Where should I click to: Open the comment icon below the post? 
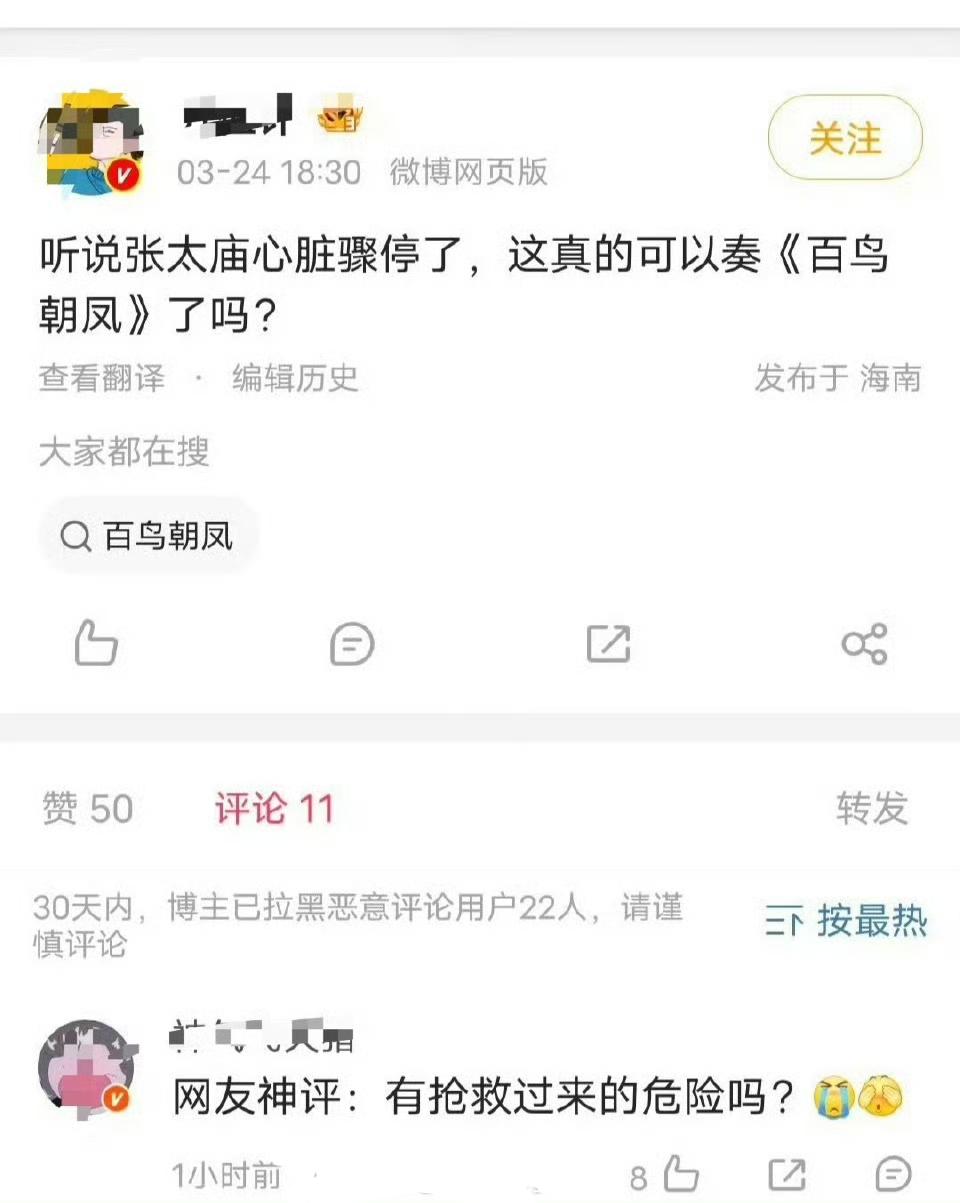tap(352, 645)
